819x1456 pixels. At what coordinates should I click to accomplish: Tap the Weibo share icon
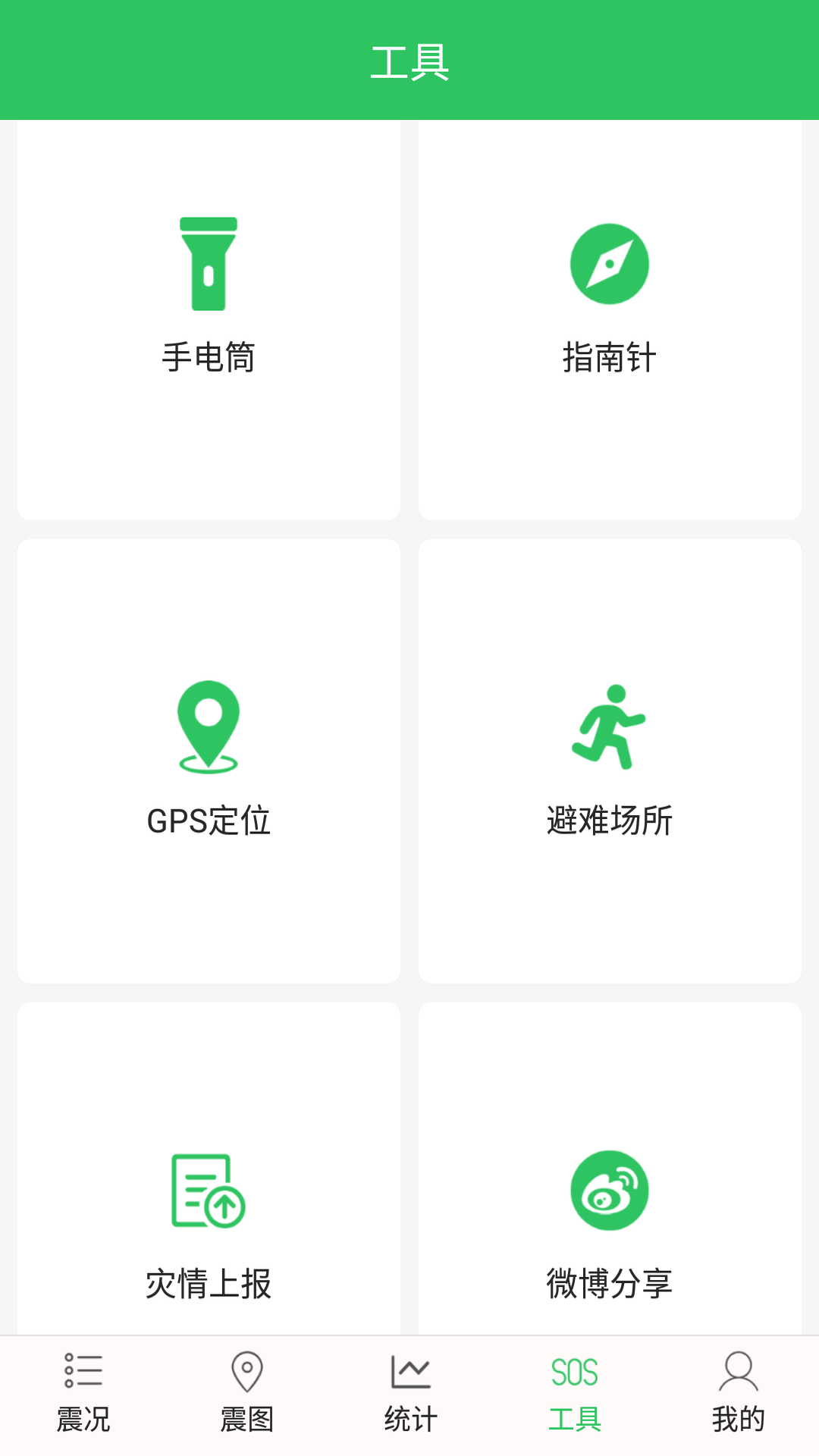pyautogui.click(x=610, y=1191)
